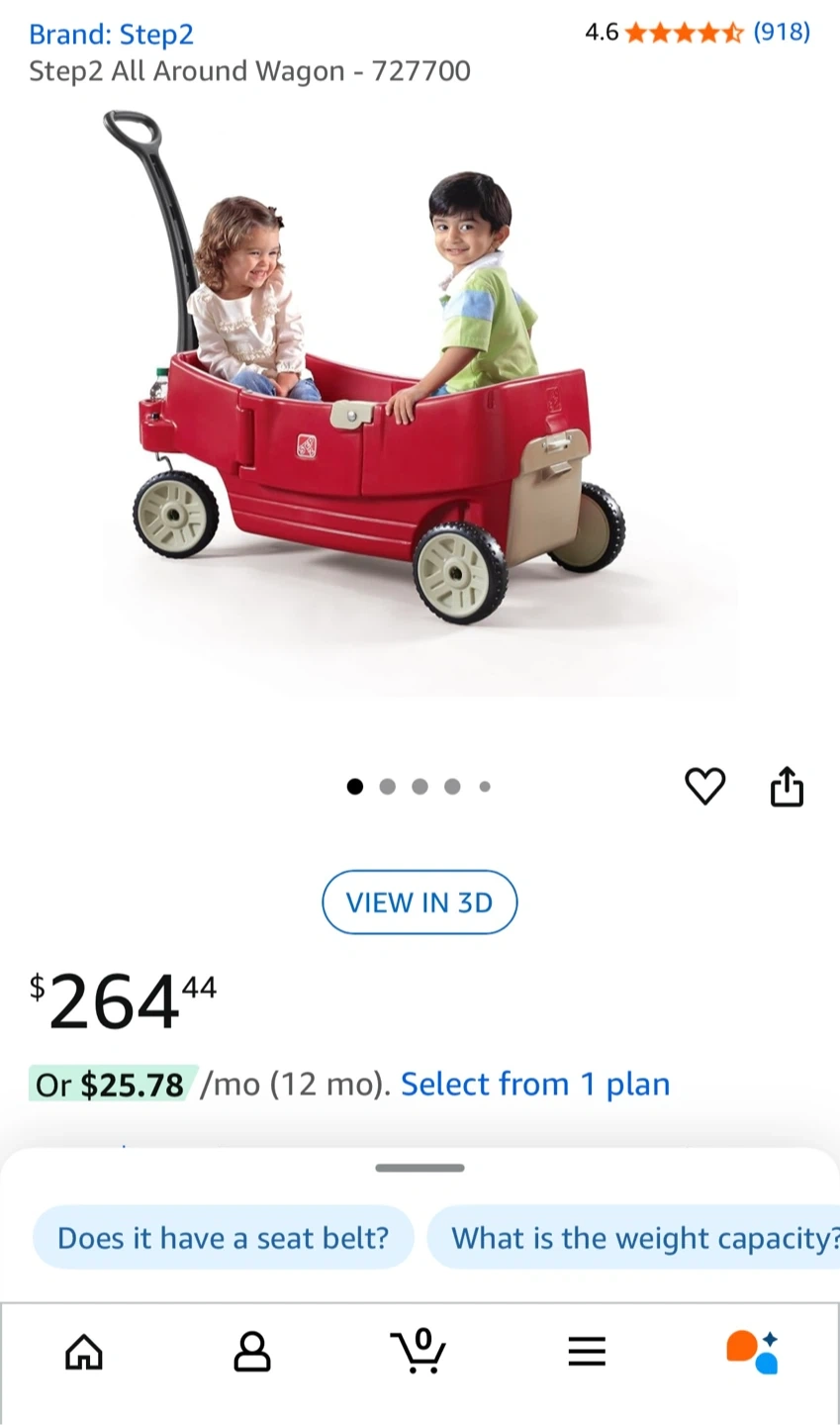Viewport: 840px width, 1425px height.
Task: Ask "What is the weight capacity?"
Action: (x=633, y=1237)
